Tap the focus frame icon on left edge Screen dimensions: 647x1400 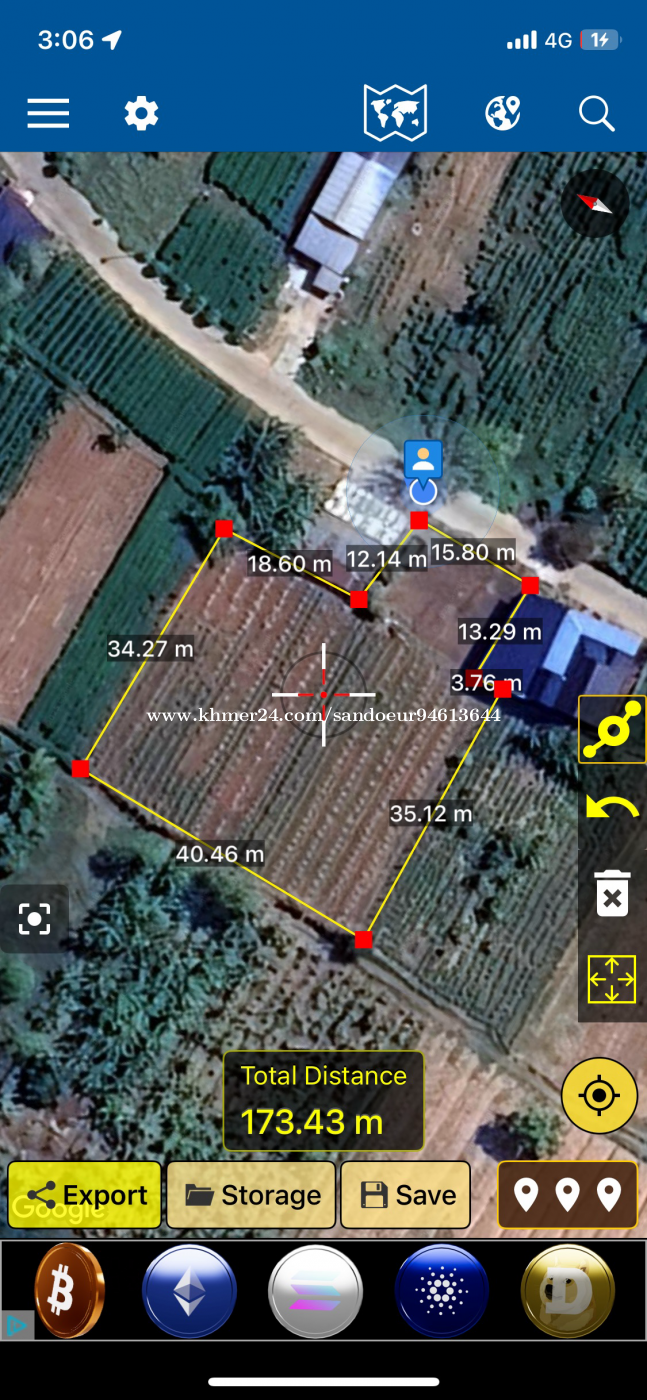[34, 918]
